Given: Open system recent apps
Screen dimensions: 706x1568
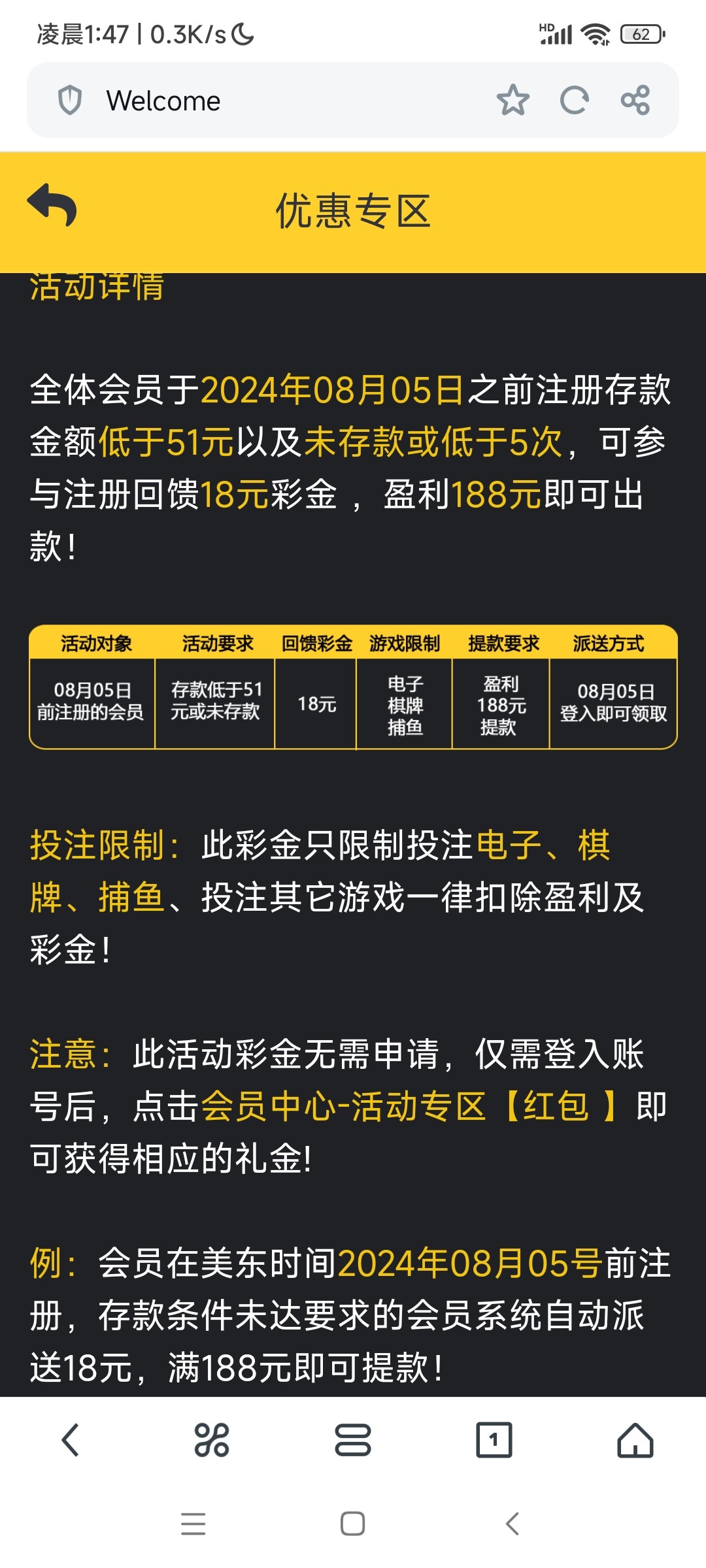Looking at the screenshot, I should tap(193, 1524).
